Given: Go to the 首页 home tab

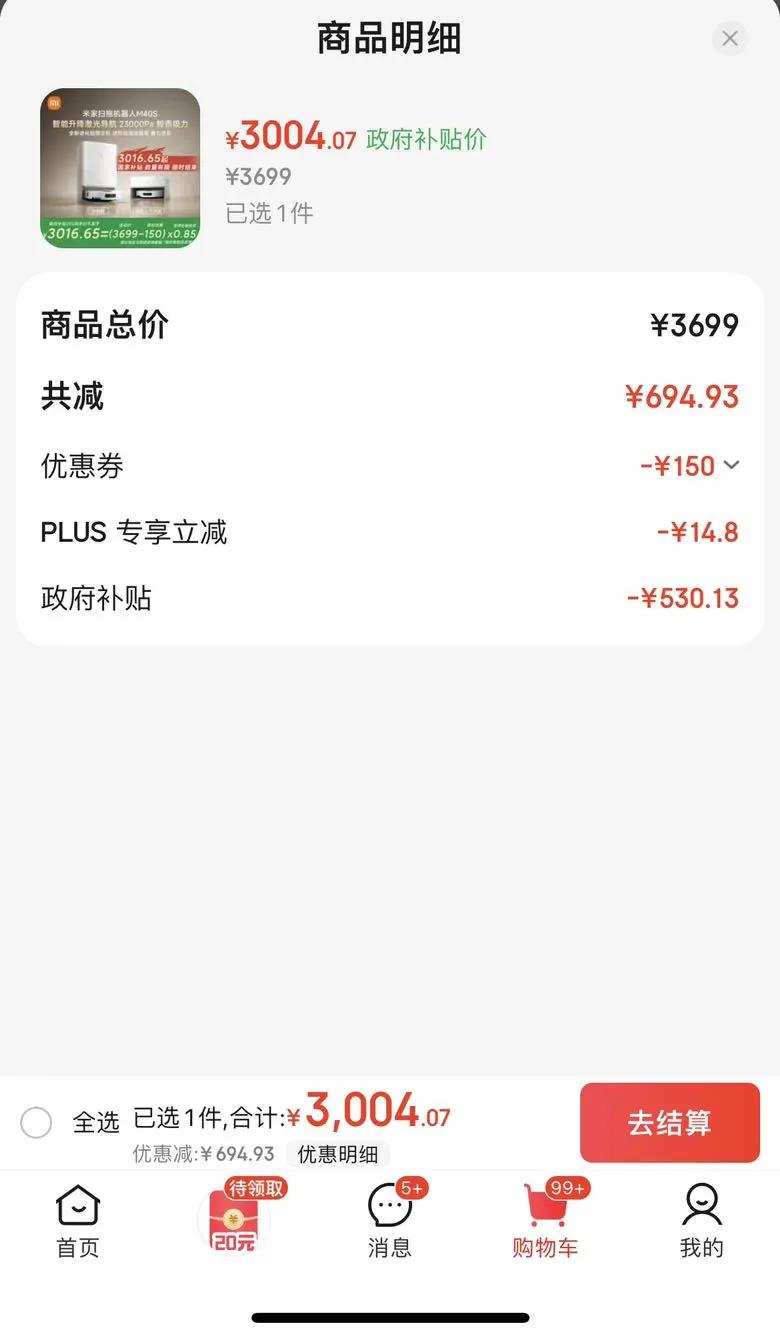Looking at the screenshot, I should pyautogui.click(x=77, y=1220).
